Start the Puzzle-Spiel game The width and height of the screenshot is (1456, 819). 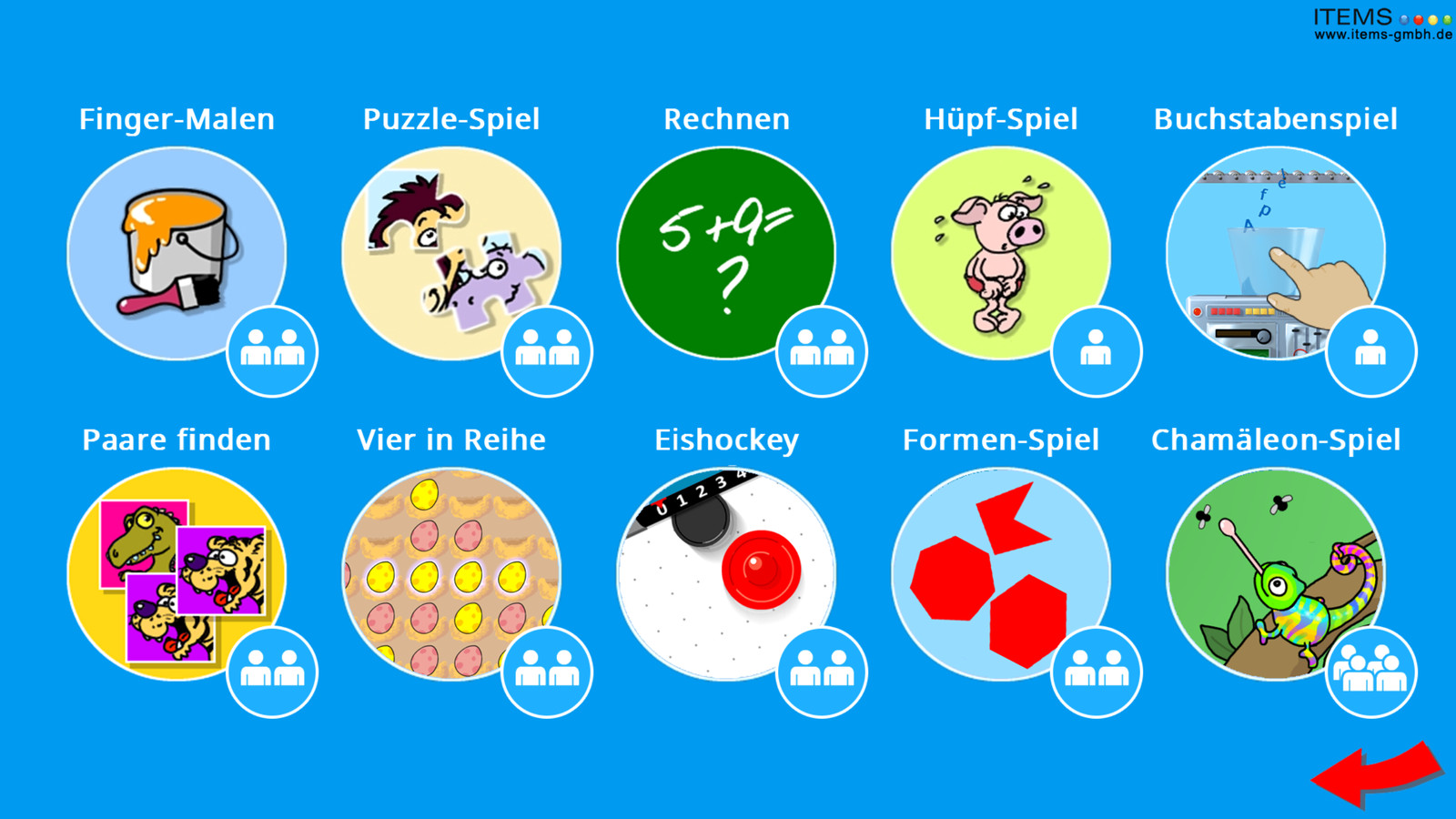(451, 253)
